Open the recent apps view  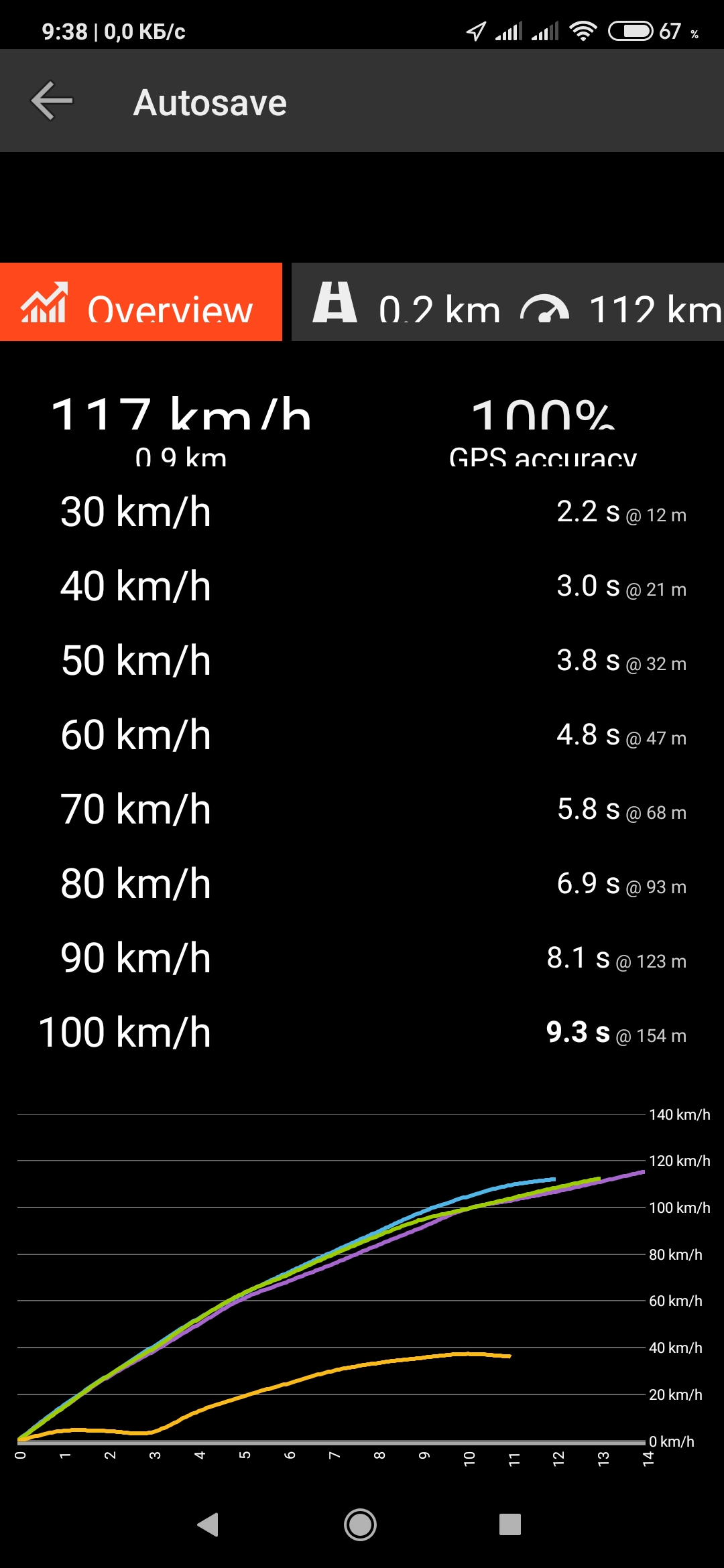click(510, 1524)
